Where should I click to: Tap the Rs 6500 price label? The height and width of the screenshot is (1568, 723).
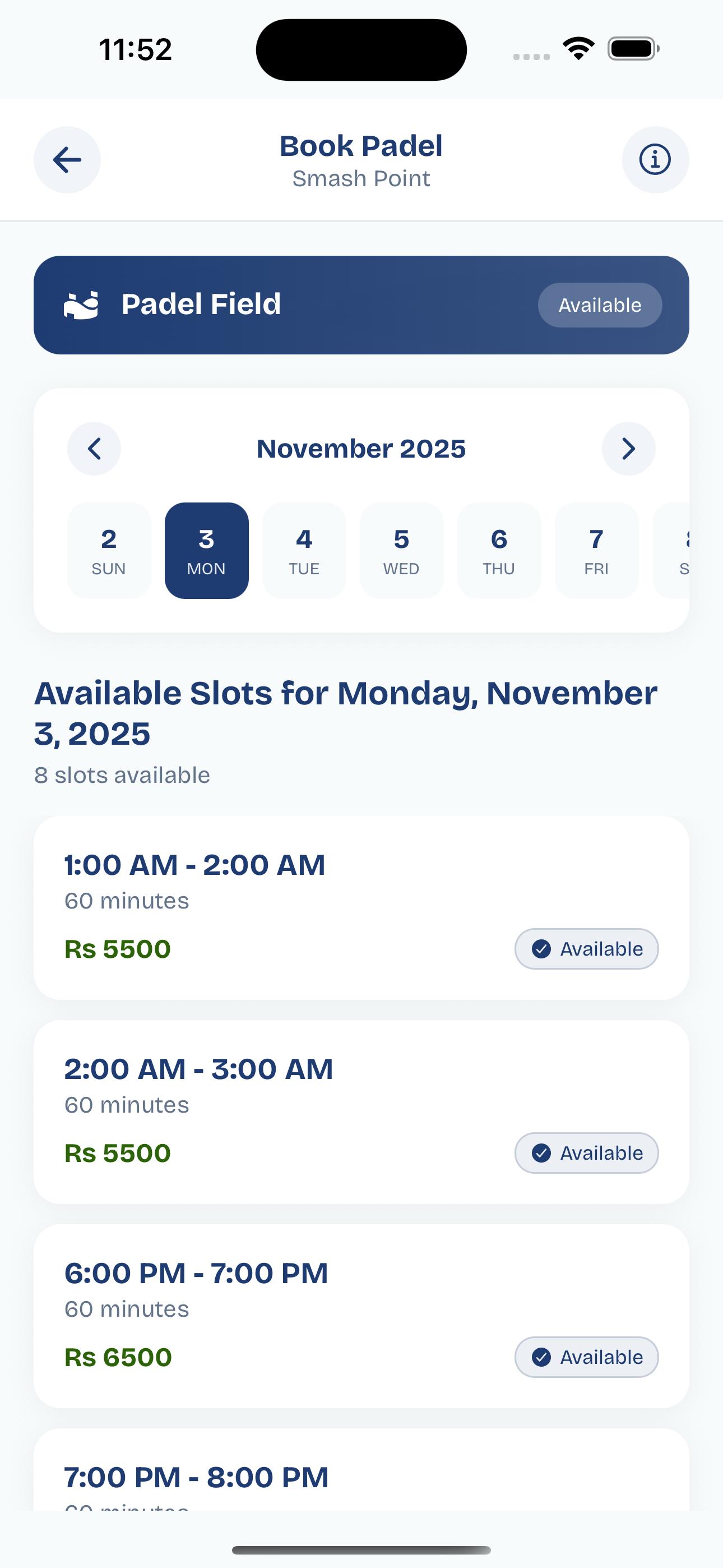point(118,1357)
